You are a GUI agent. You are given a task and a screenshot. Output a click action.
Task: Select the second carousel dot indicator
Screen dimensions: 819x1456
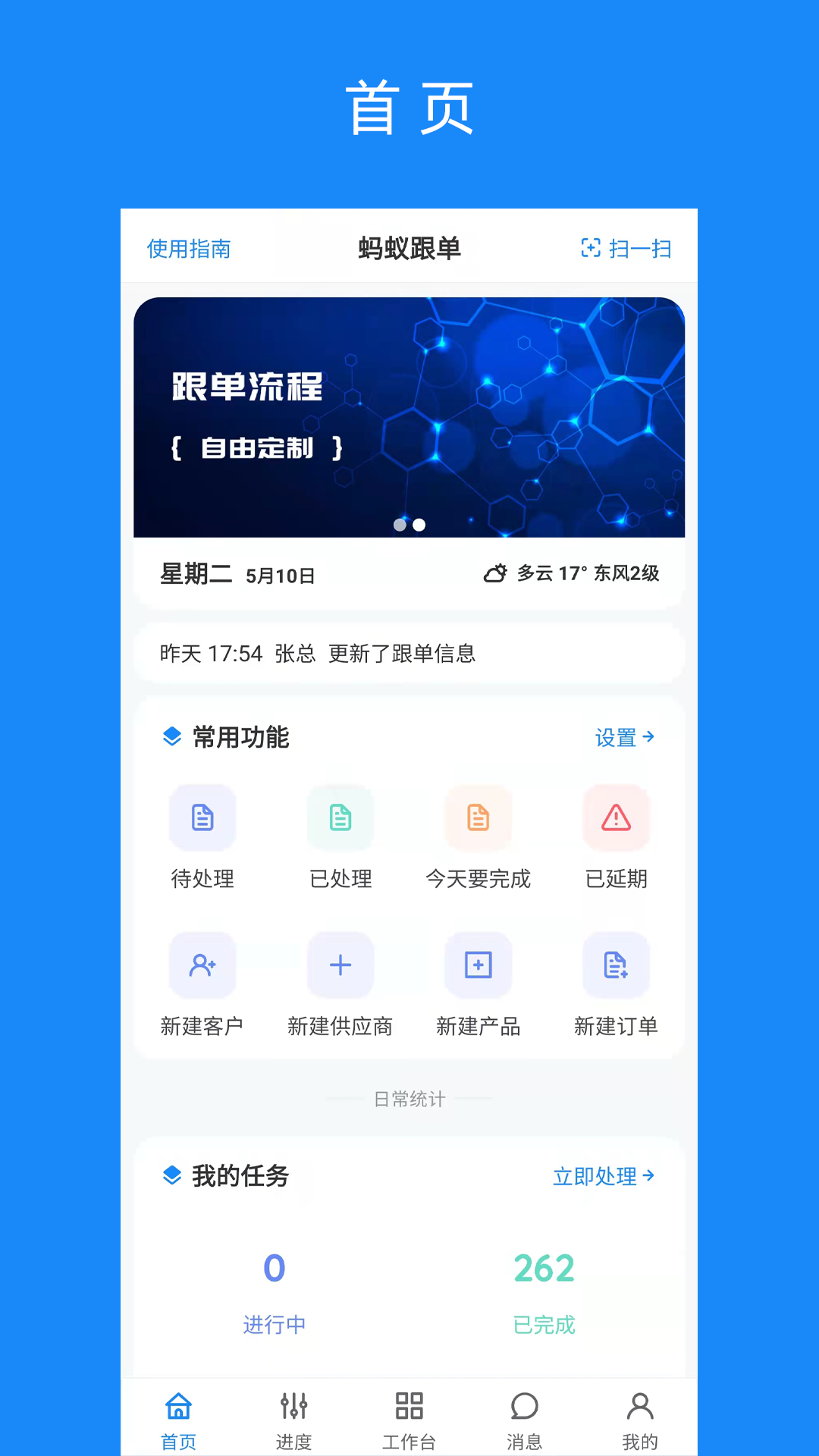pos(418,523)
